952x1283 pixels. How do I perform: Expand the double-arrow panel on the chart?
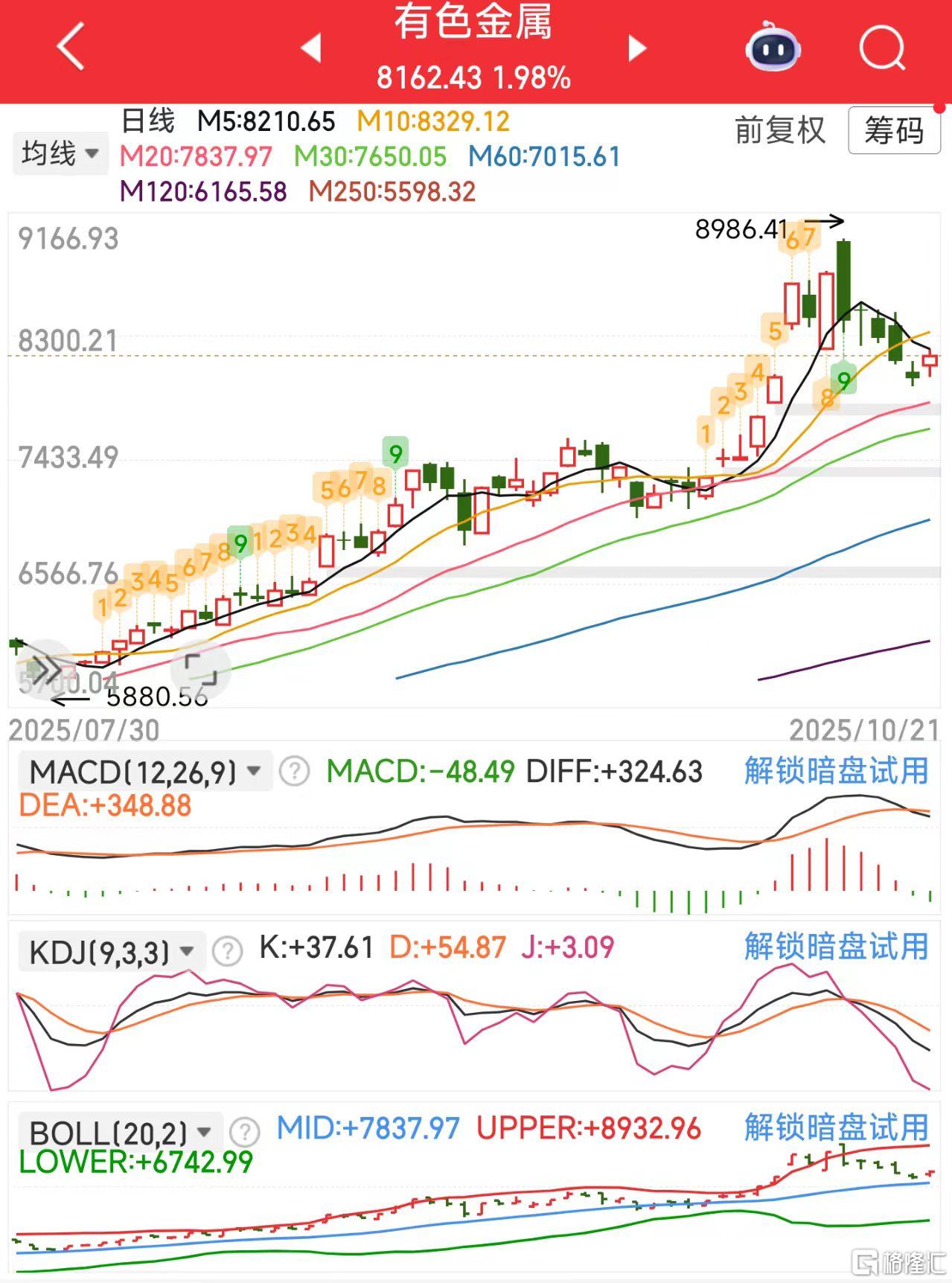click(x=45, y=670)
